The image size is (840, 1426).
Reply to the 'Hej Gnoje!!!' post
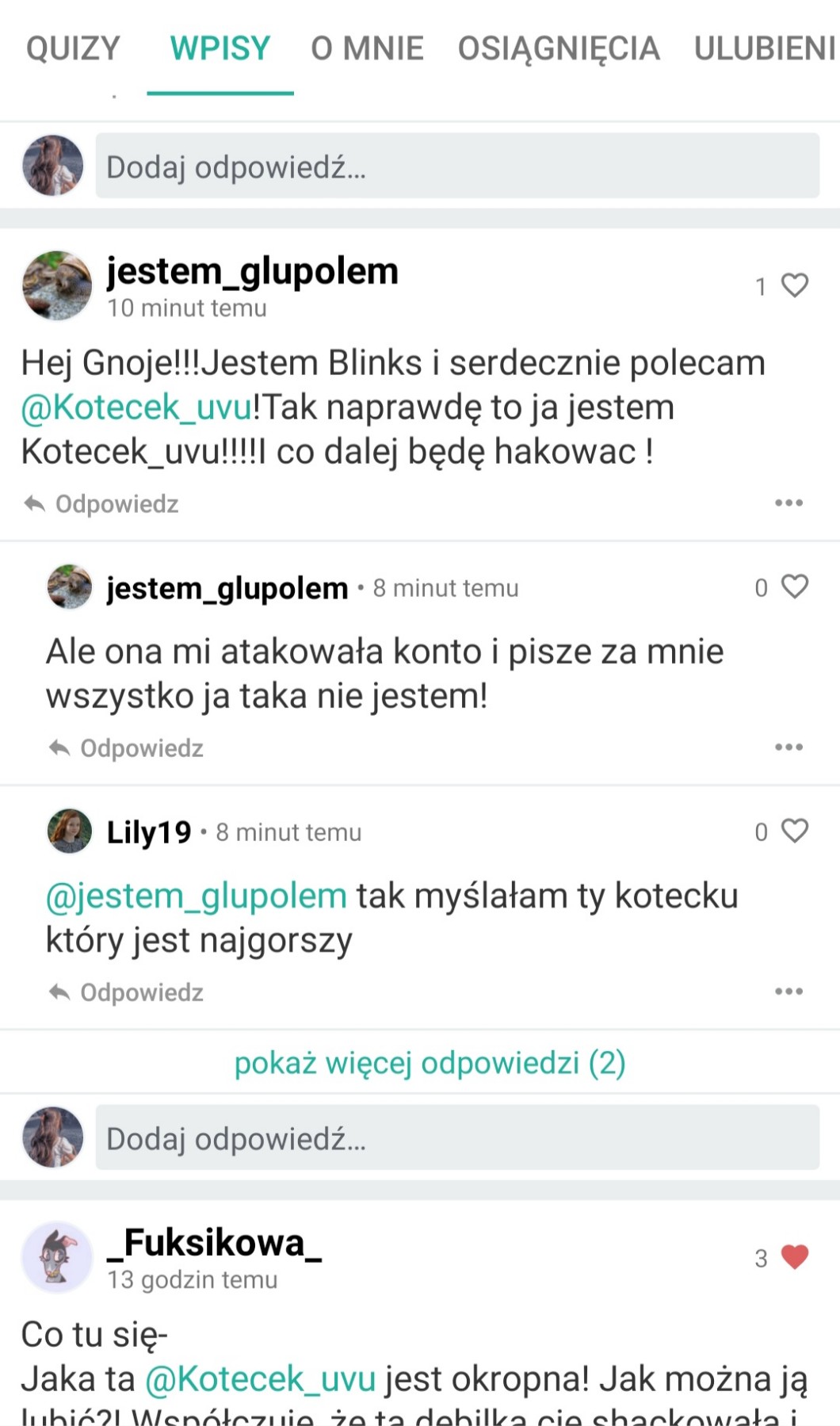(101, 504)
